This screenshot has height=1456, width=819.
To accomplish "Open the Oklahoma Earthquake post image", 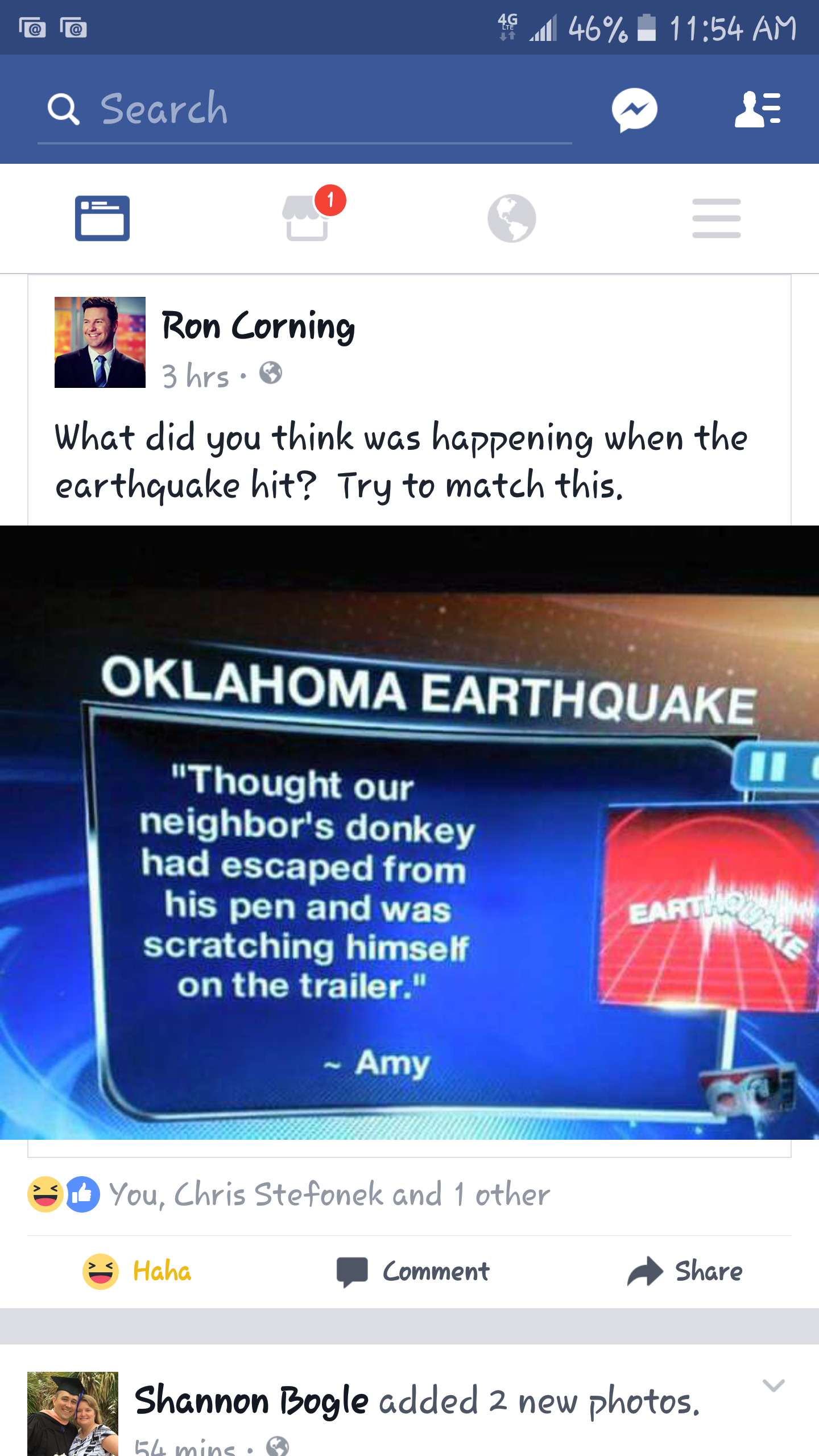I will (409, 833).
